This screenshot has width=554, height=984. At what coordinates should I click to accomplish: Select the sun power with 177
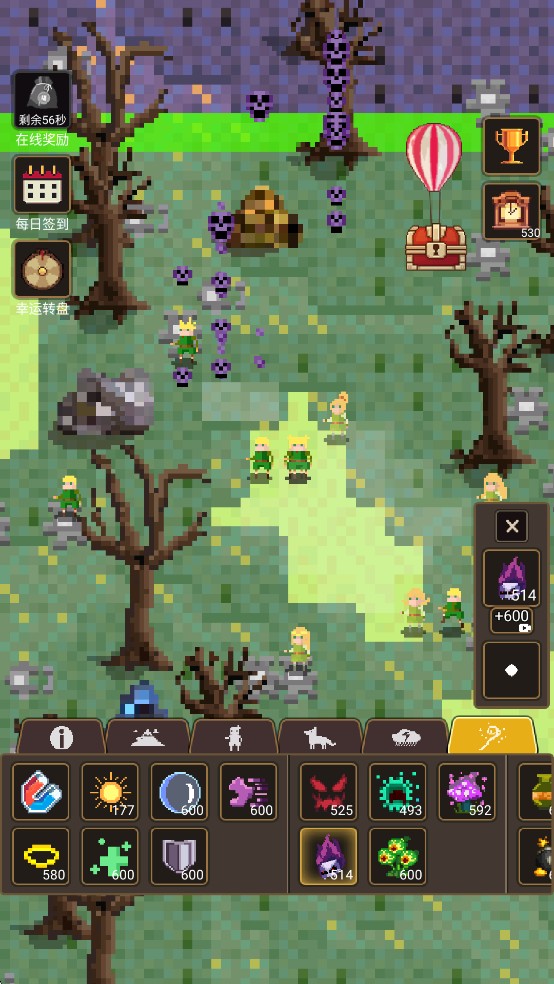click(x=110, y=792)
